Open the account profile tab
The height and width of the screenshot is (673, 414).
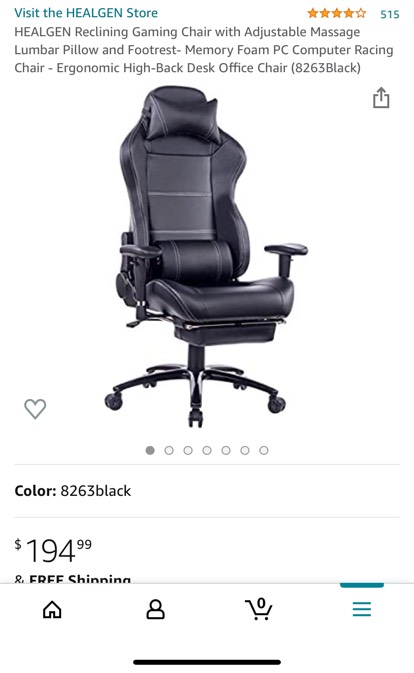155,609
